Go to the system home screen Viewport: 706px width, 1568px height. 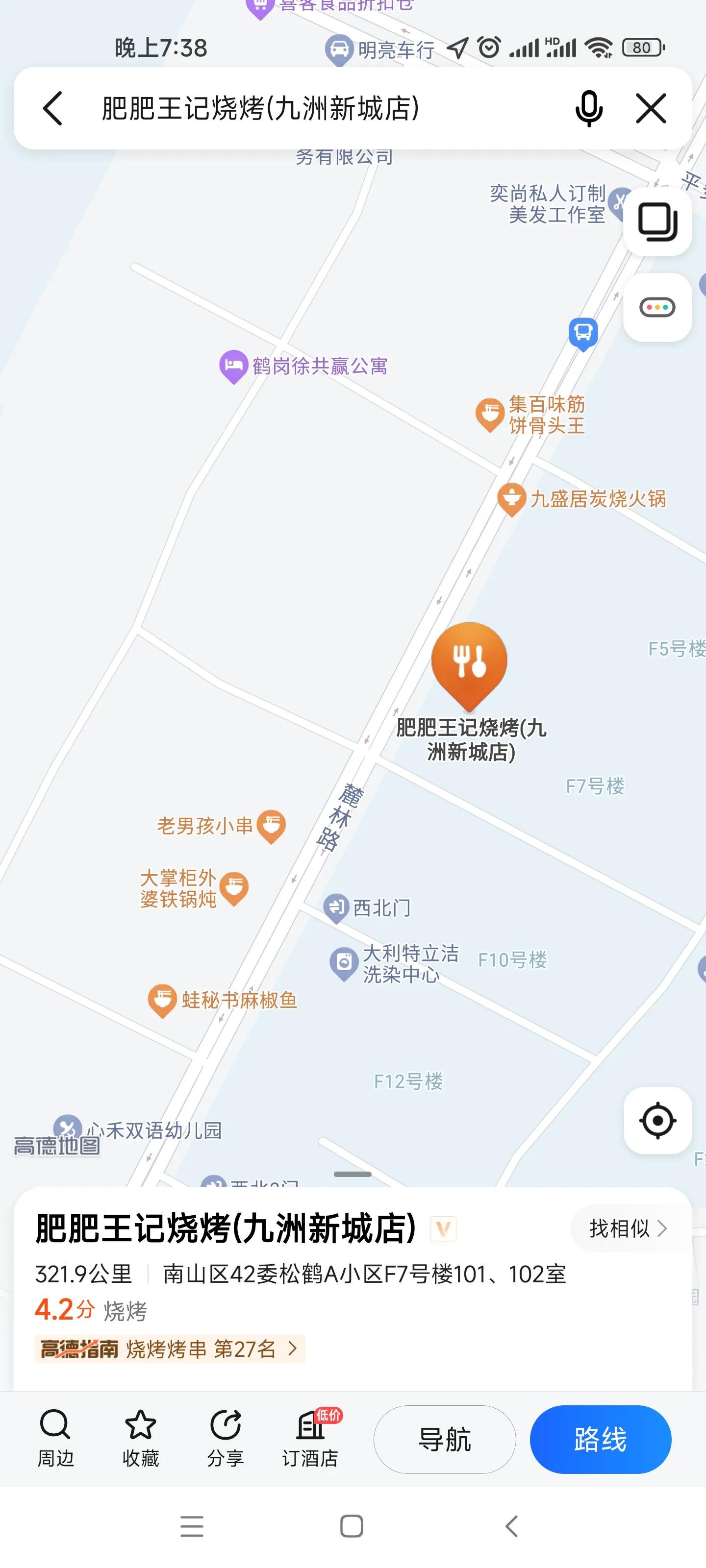(352, 1526)
